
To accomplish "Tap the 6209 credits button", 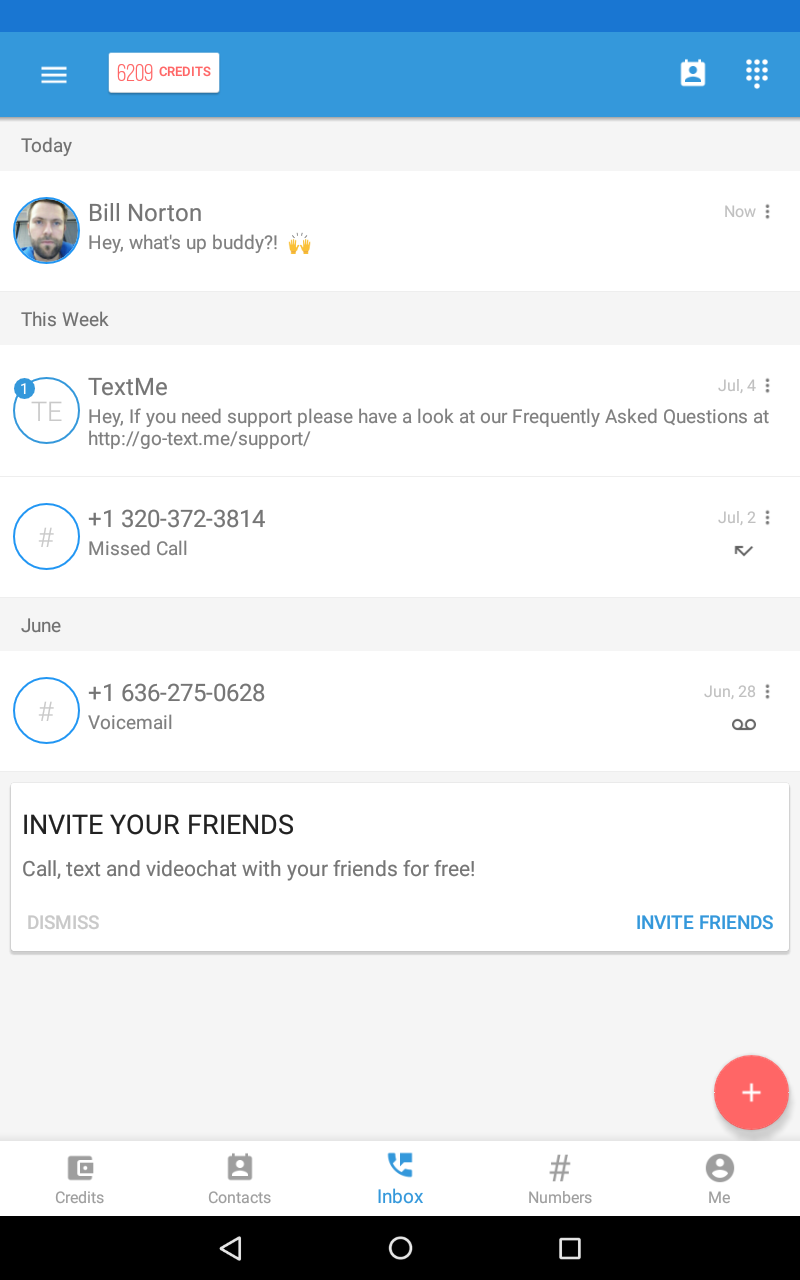I will click(164, 73).
